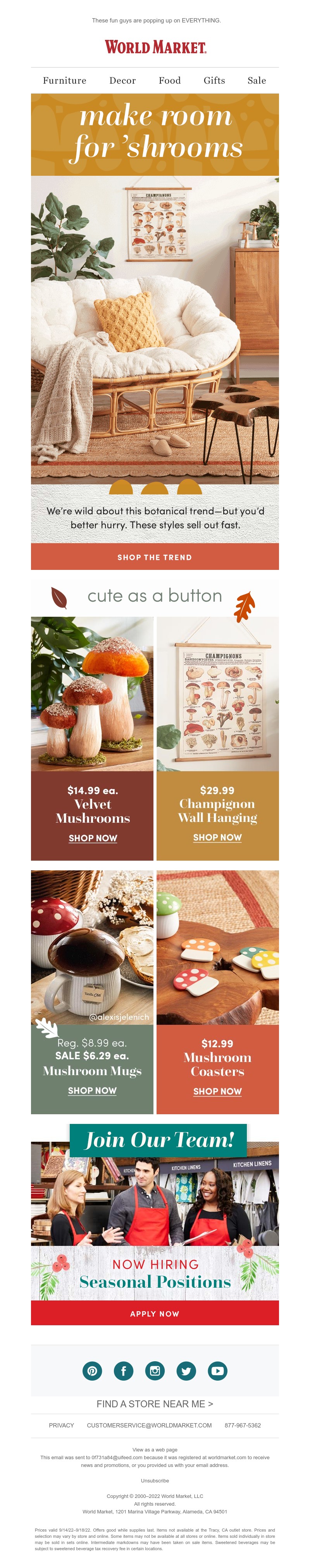Open World Market's Pinterest page

tap(92, 1371)
